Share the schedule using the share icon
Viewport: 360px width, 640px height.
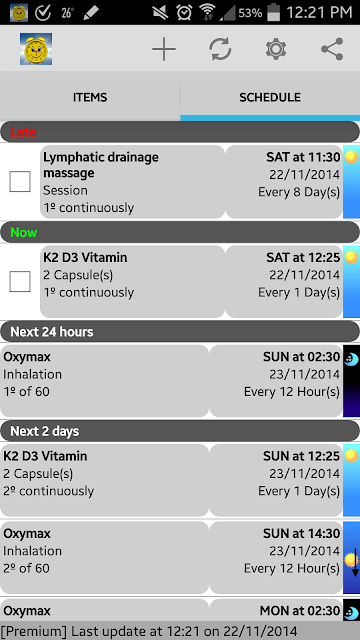[x=332, y=49]
